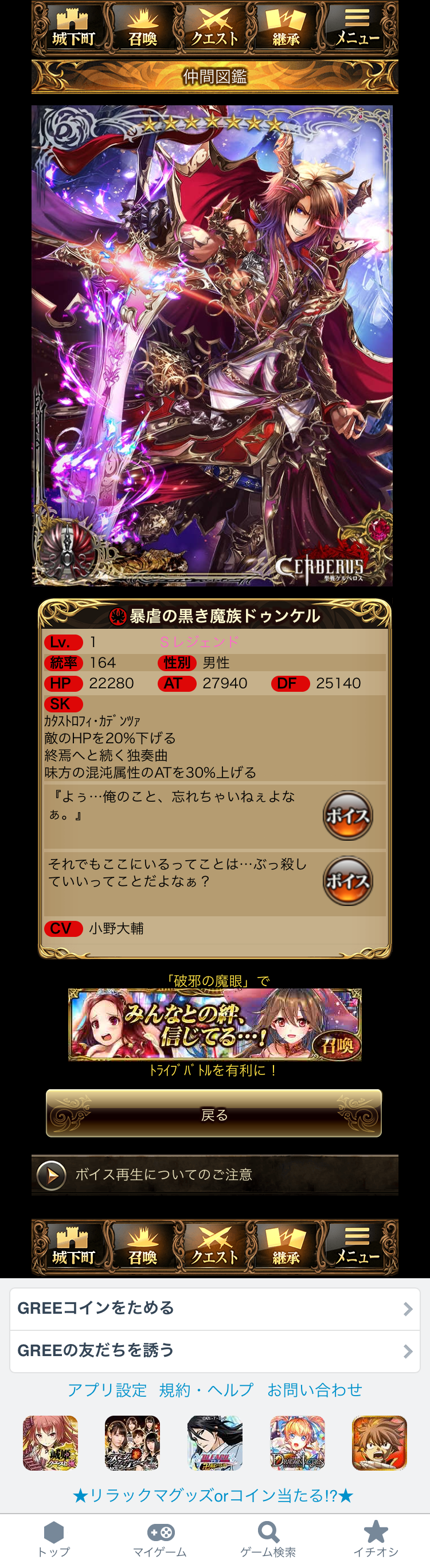Image resolution: width=430 pixels, height=1568 pixels.
Task: Play voice for 『よぉ…俺のこと』 line
Action: pyautogui.click(x=347, y=815)
